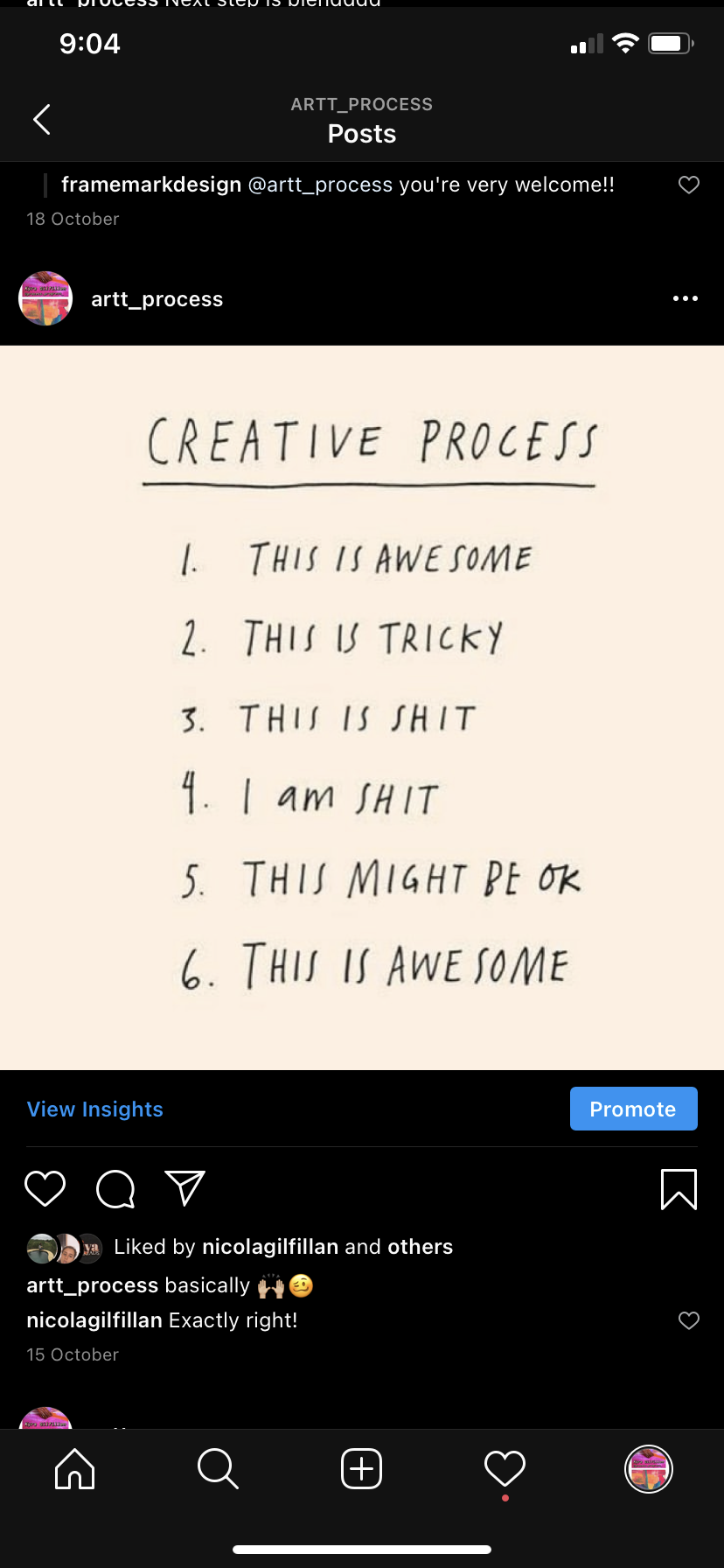Open the Creative Process post image

[x=362, y=707]
